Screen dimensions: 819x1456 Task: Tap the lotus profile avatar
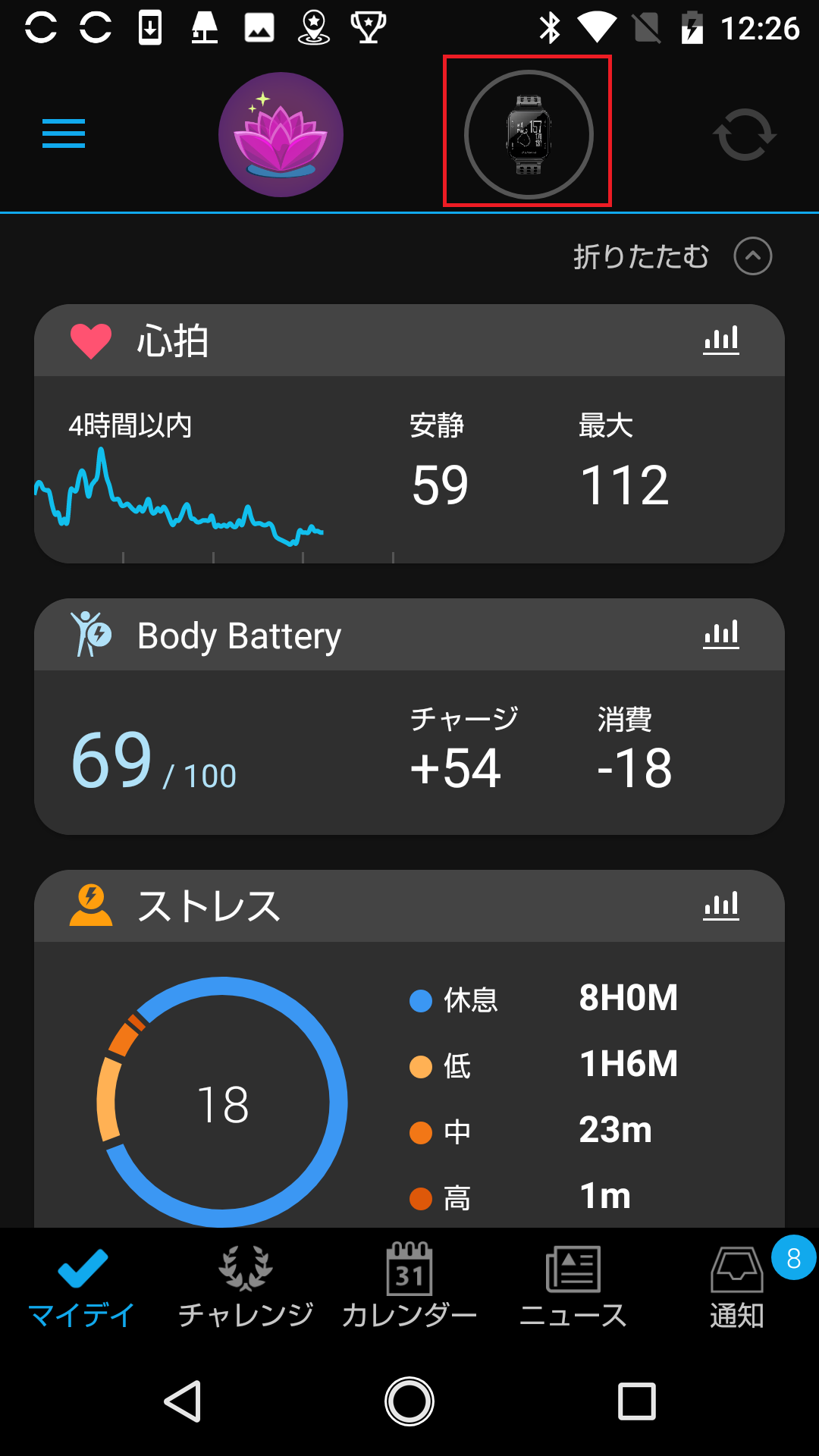point(281,134)
